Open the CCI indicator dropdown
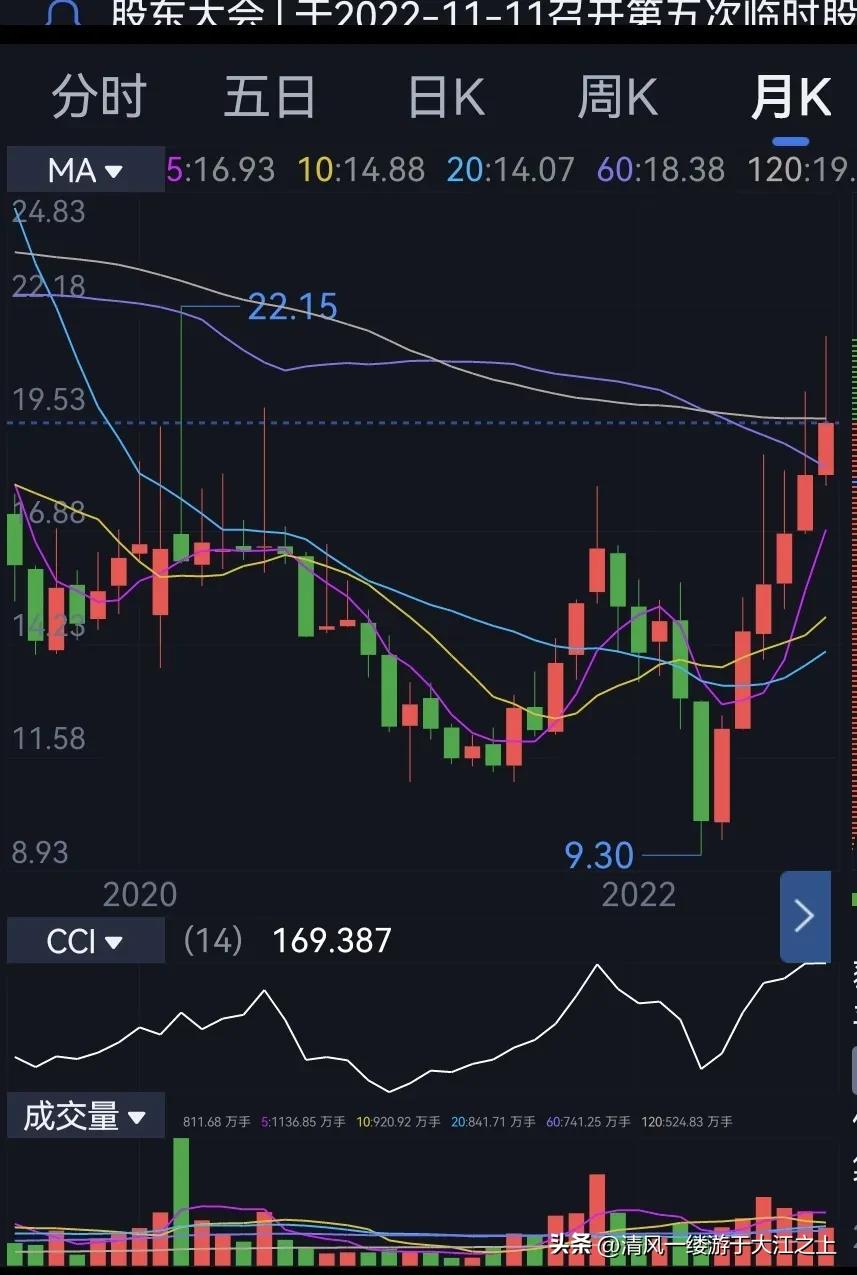Screen dimensions: 857x1275 (x=85, y=941)
